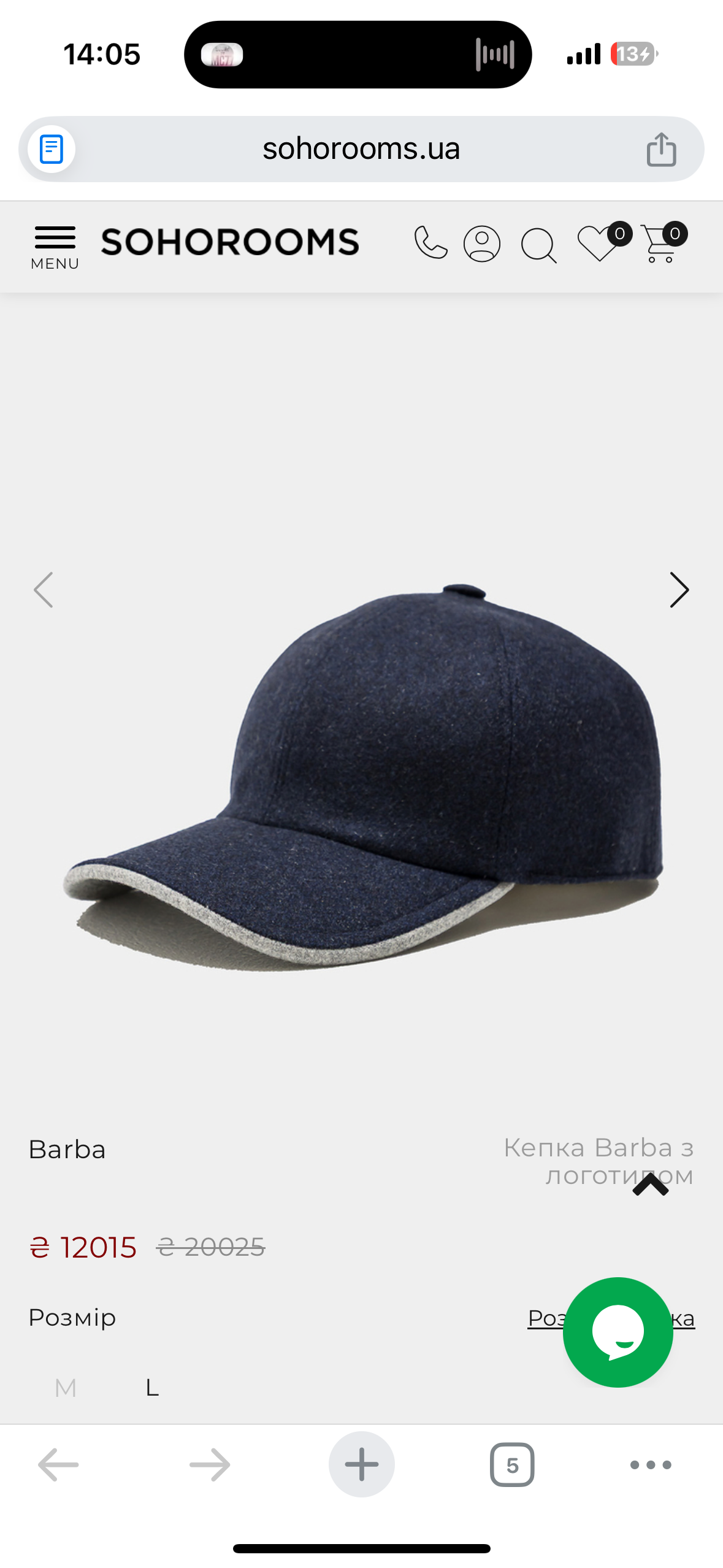
Task: Open a new browser tab
Action: pos(361,1464)
